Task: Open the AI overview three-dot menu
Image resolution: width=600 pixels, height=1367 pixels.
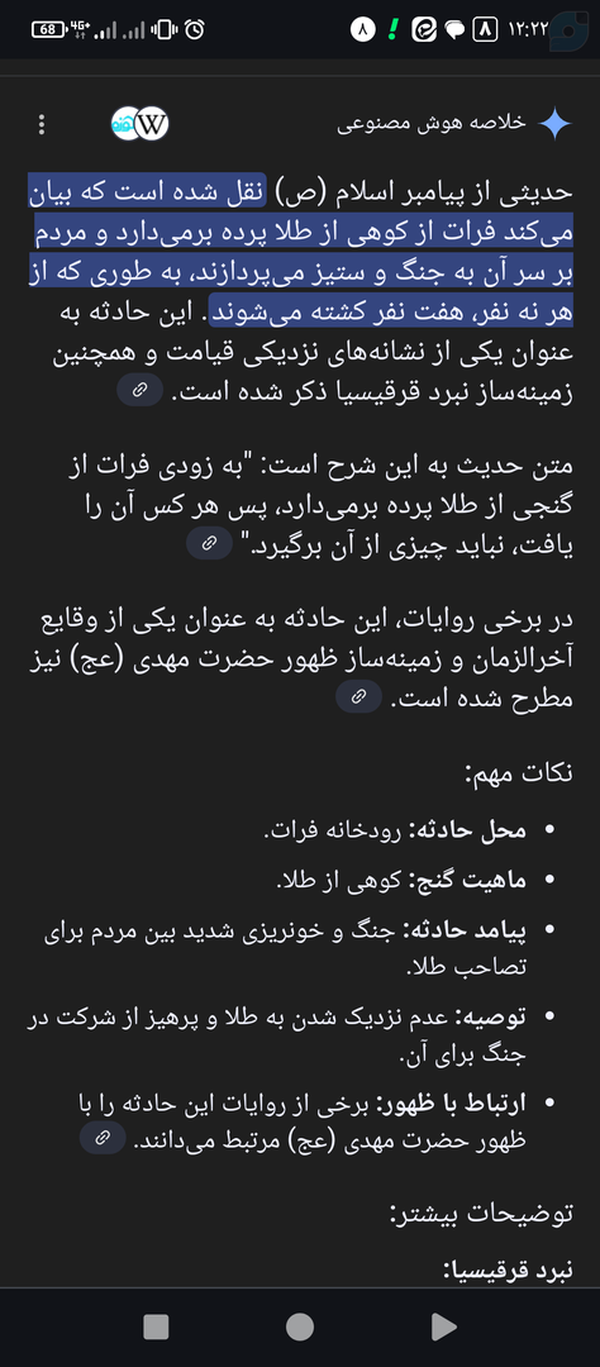Action: [41, 124]
